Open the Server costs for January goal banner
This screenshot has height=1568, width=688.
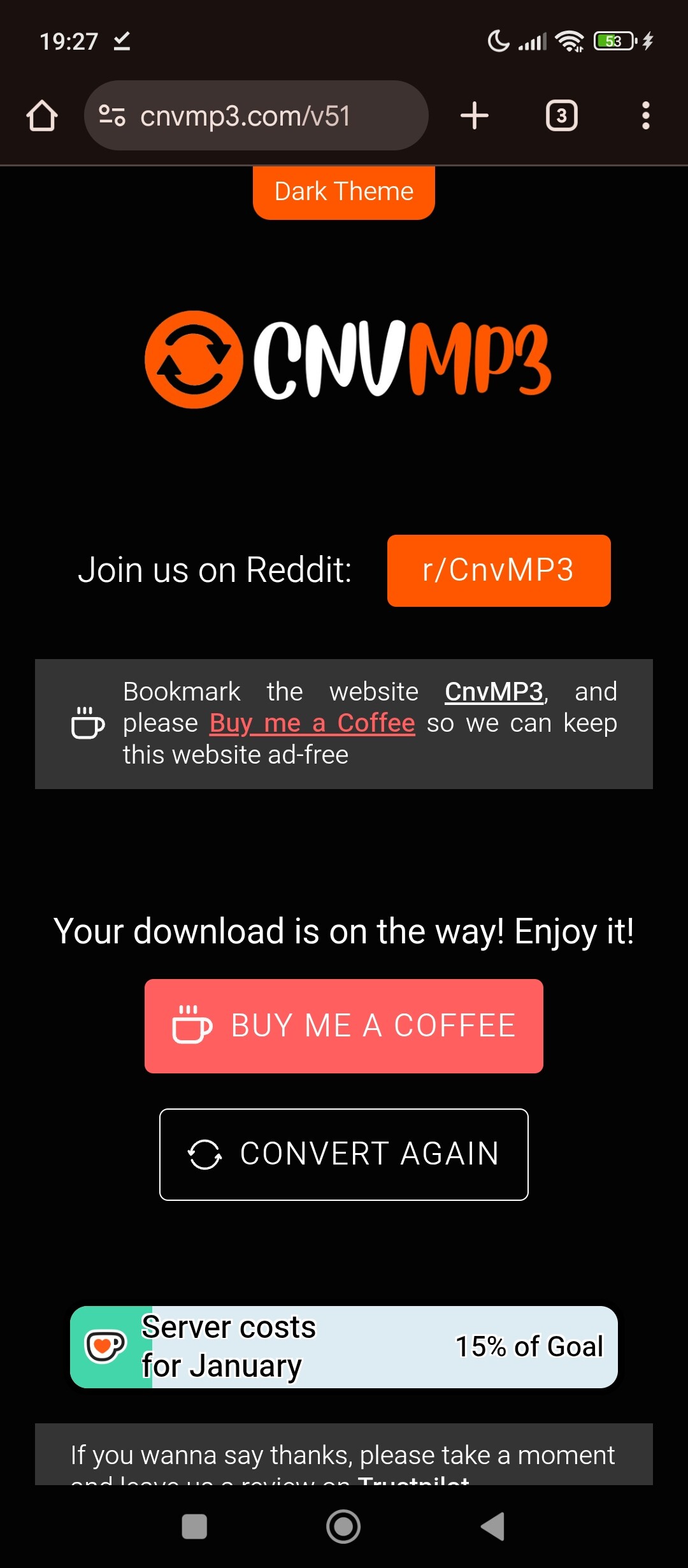[344, 1347]
